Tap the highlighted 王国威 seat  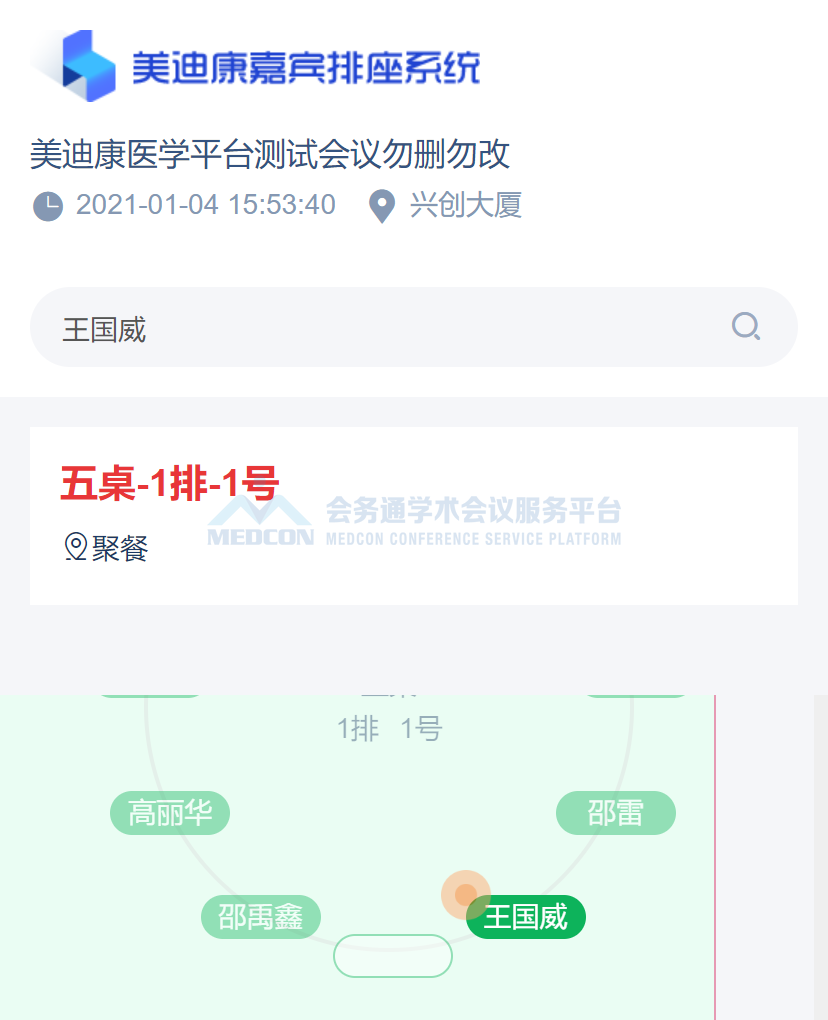[526, 917]
